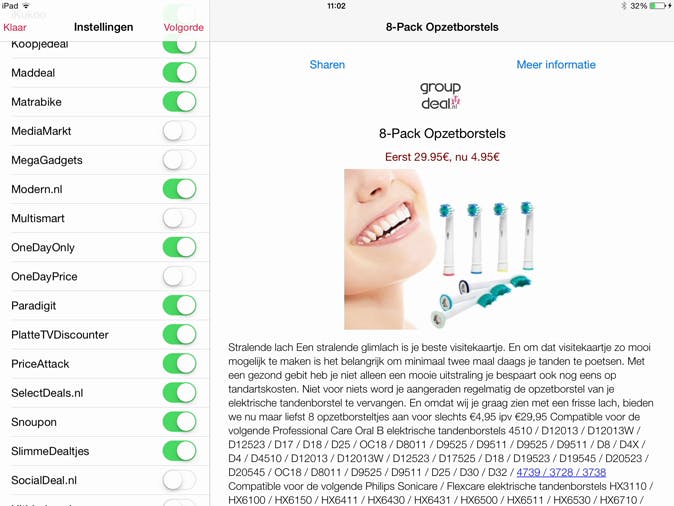Enable Multismart deals
Viewport: 674px width, 506px height.
(179, 218)
